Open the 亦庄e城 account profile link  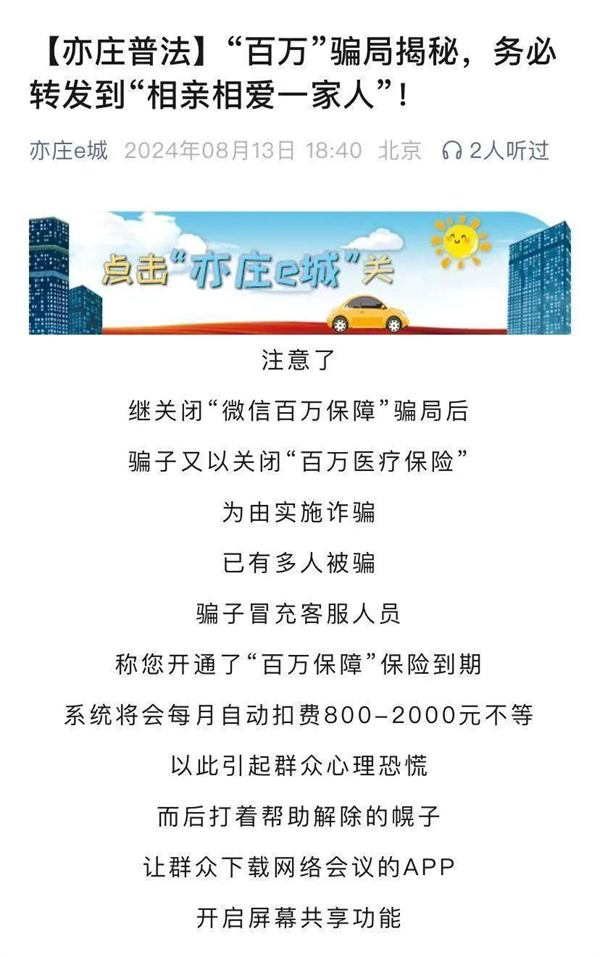click(68, 151)
